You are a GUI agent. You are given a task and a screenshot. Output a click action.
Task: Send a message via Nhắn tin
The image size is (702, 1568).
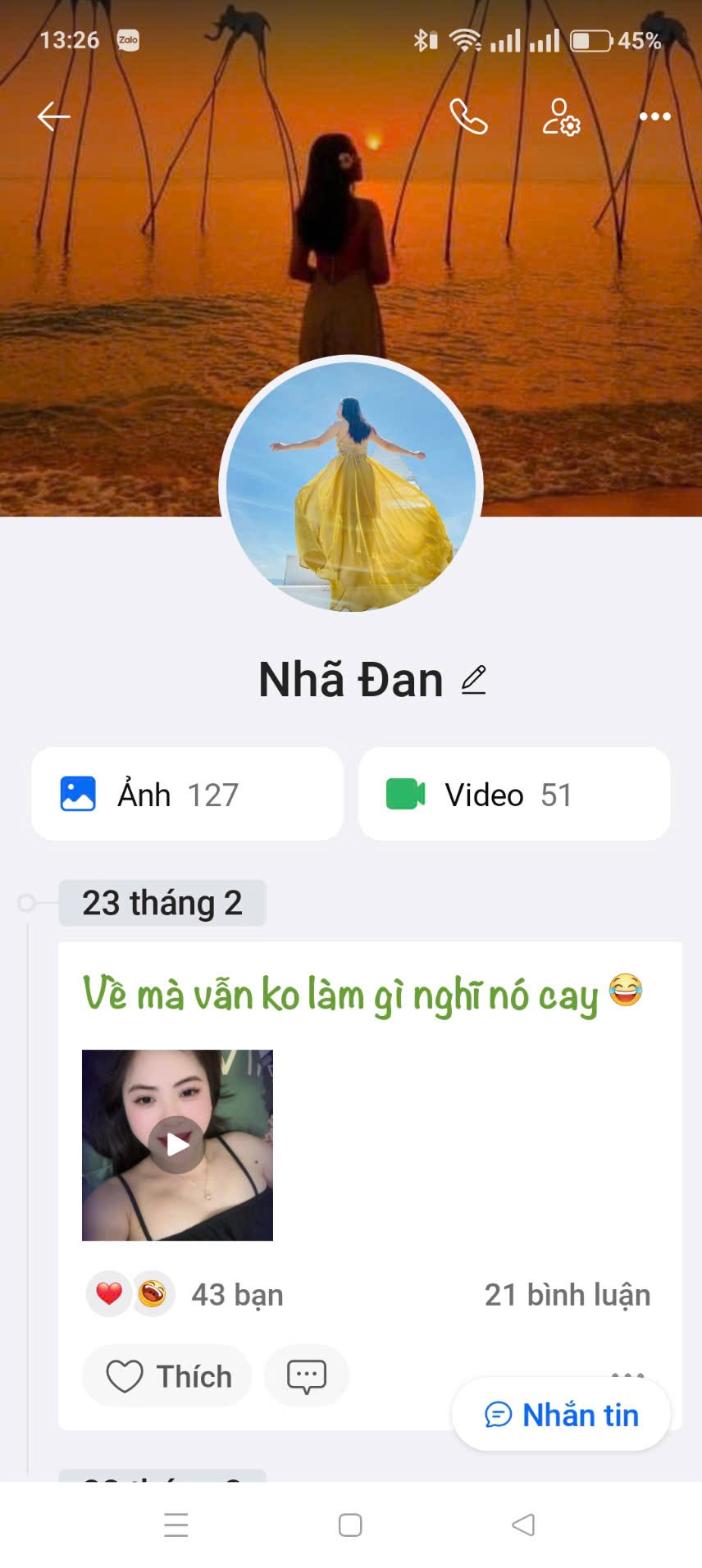click(x=561, y=1415)
